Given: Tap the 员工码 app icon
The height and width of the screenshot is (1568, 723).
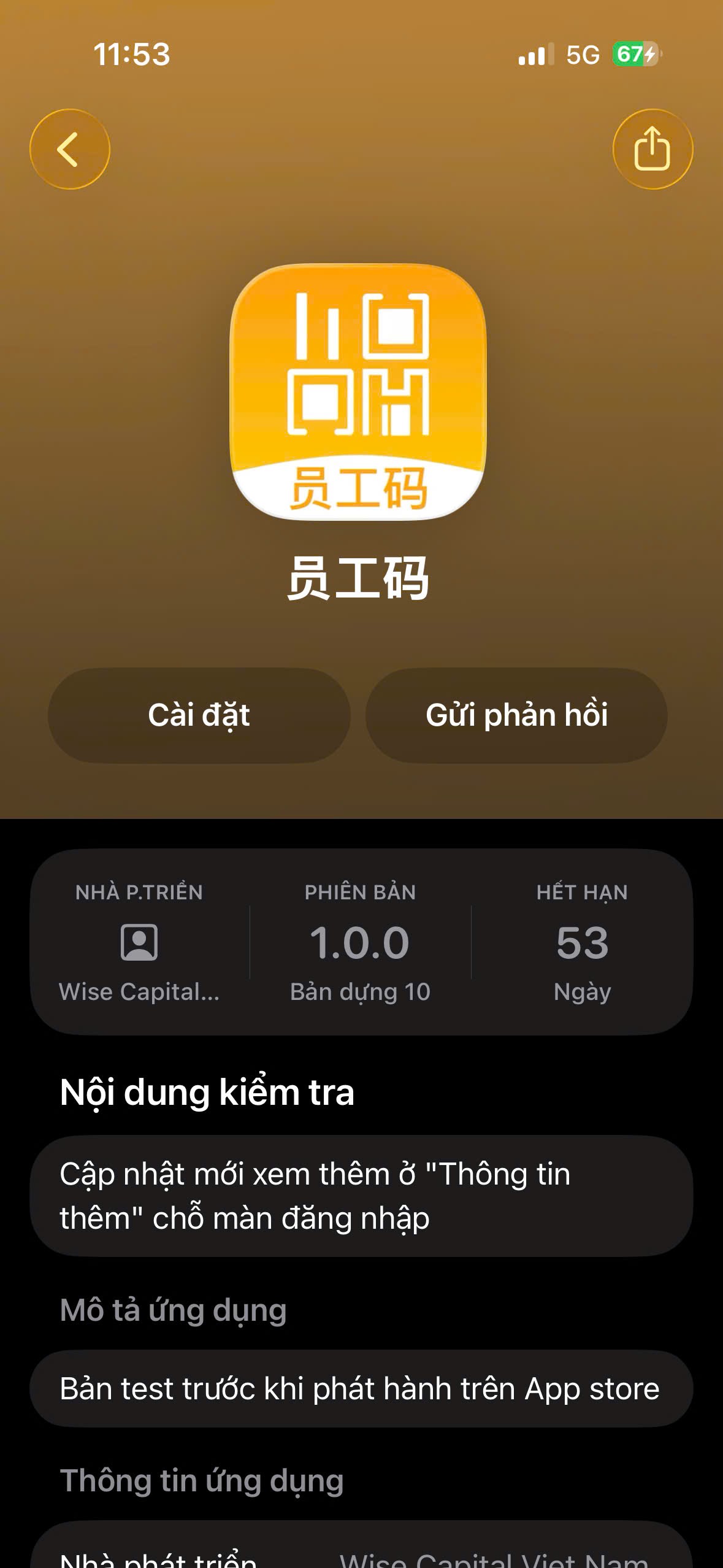Looking at the screenshot, I should tap(361, 393).
